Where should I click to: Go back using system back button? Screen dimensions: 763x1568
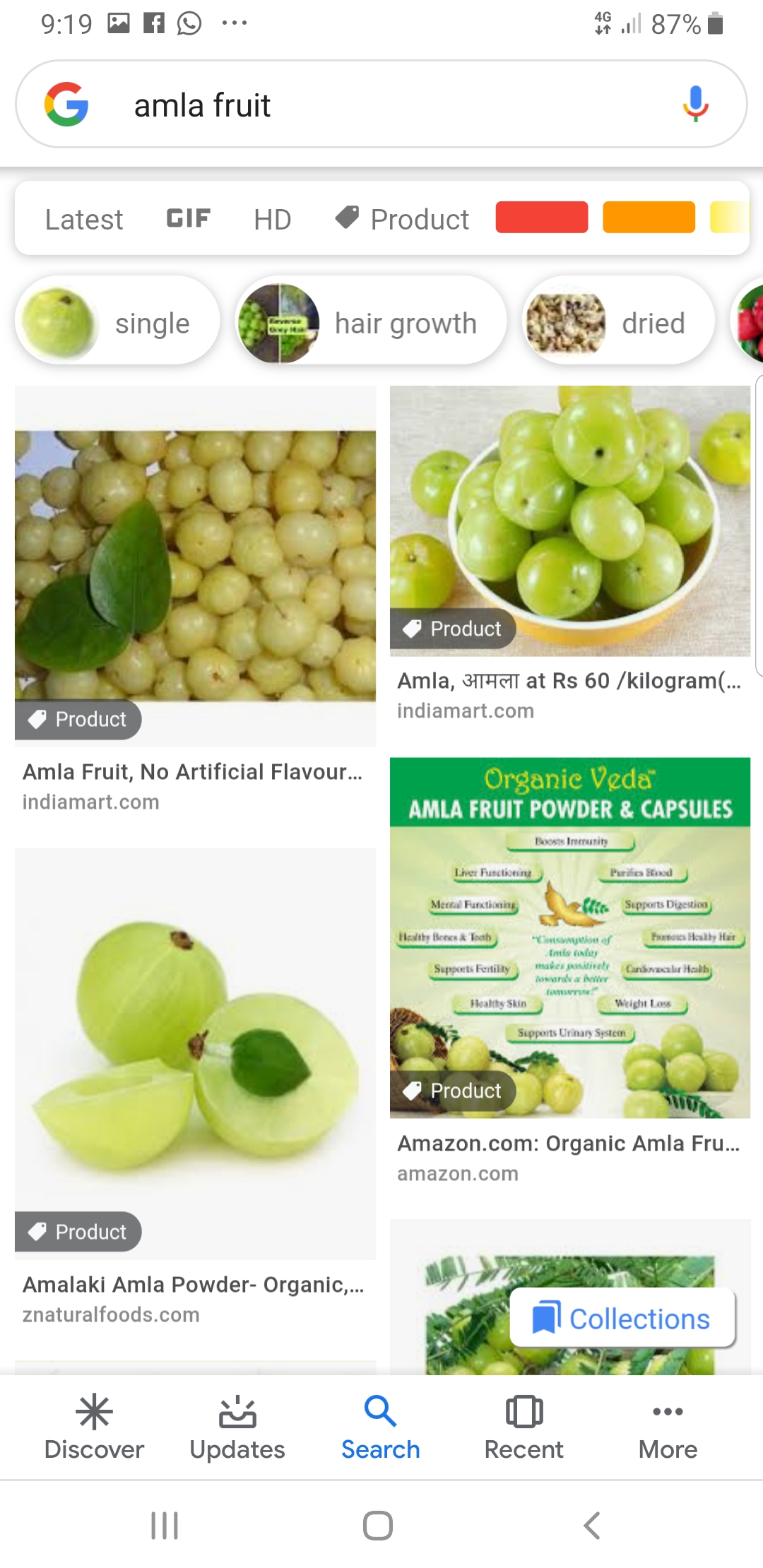pyautogui.click(x=592, y=1525)
